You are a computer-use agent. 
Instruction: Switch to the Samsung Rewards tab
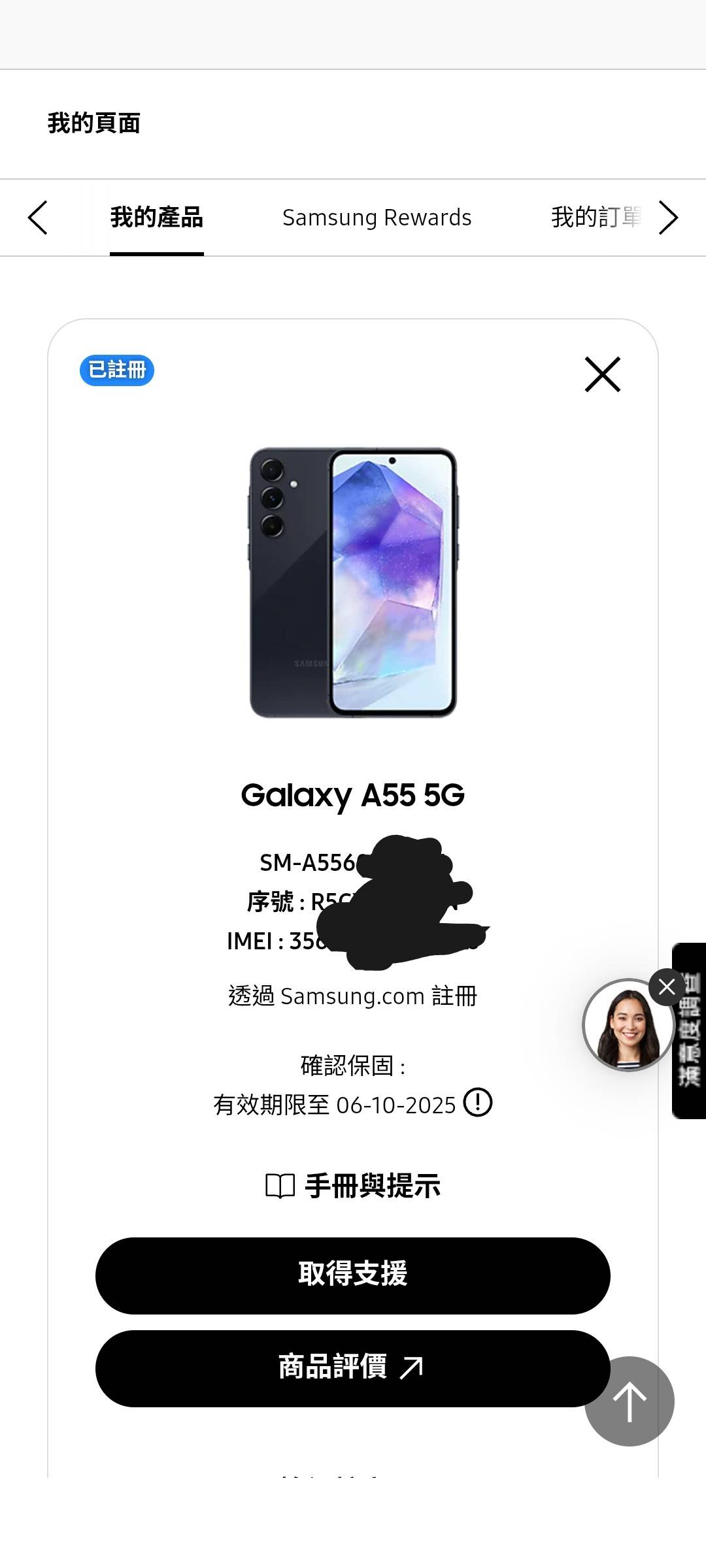pos(377,218)
